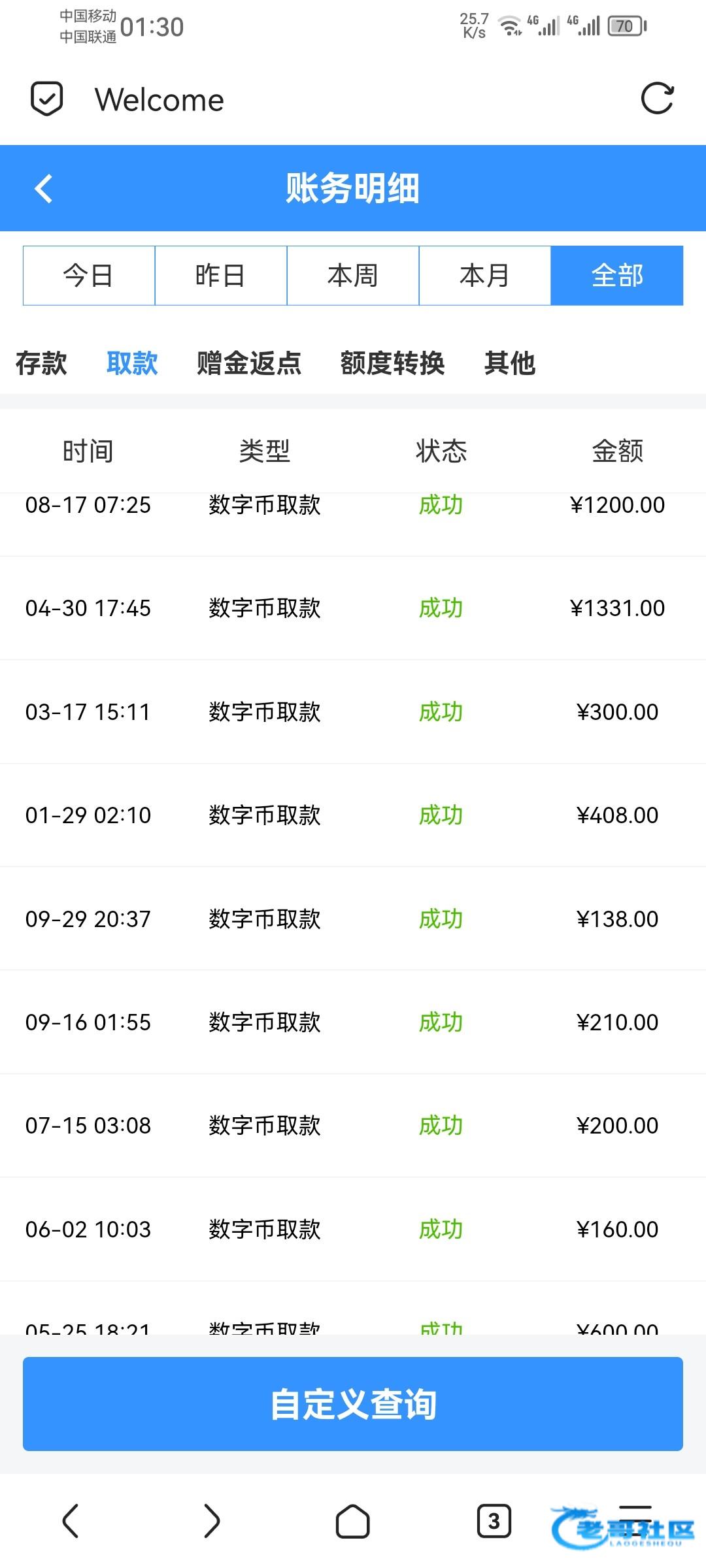Select the 取款 category

[132, 363]
